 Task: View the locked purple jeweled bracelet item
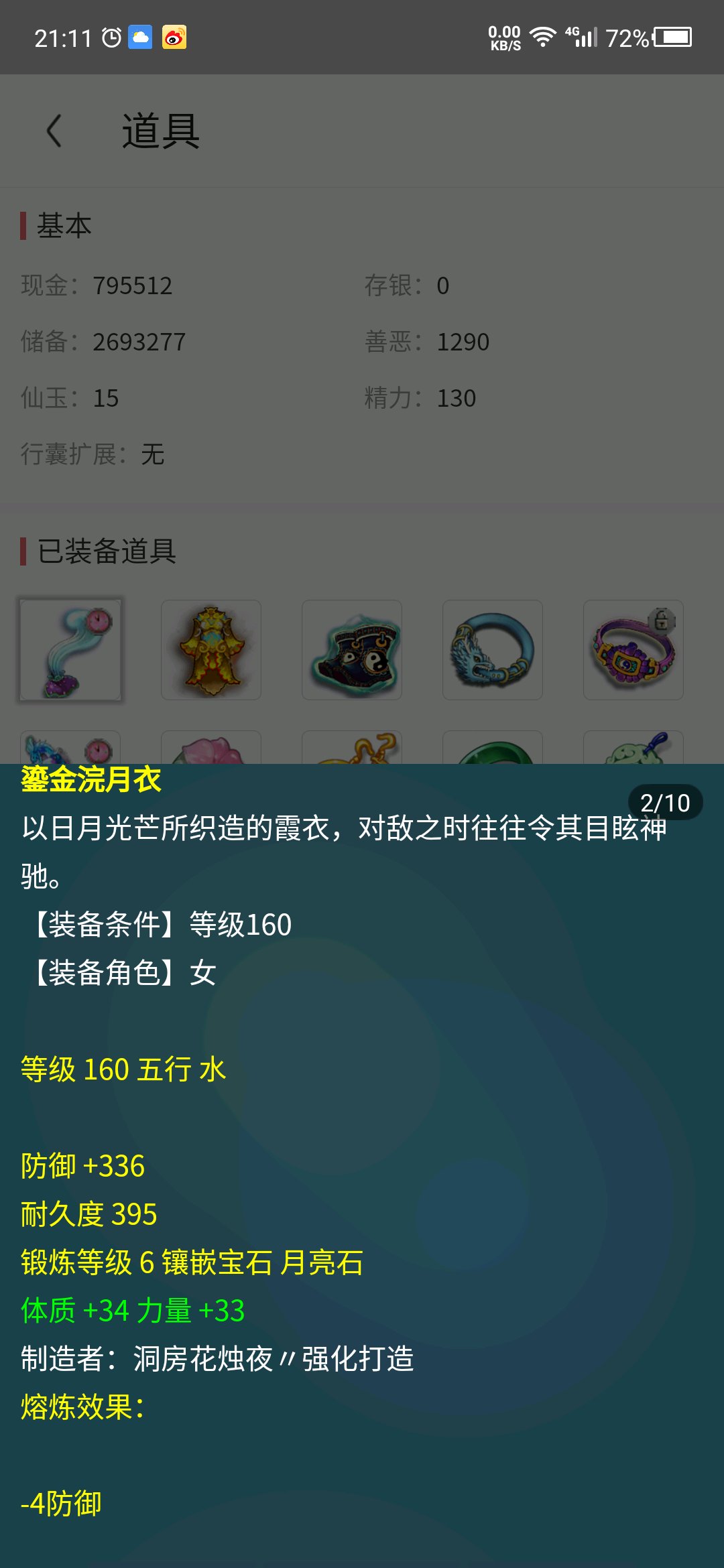[633, 650]
